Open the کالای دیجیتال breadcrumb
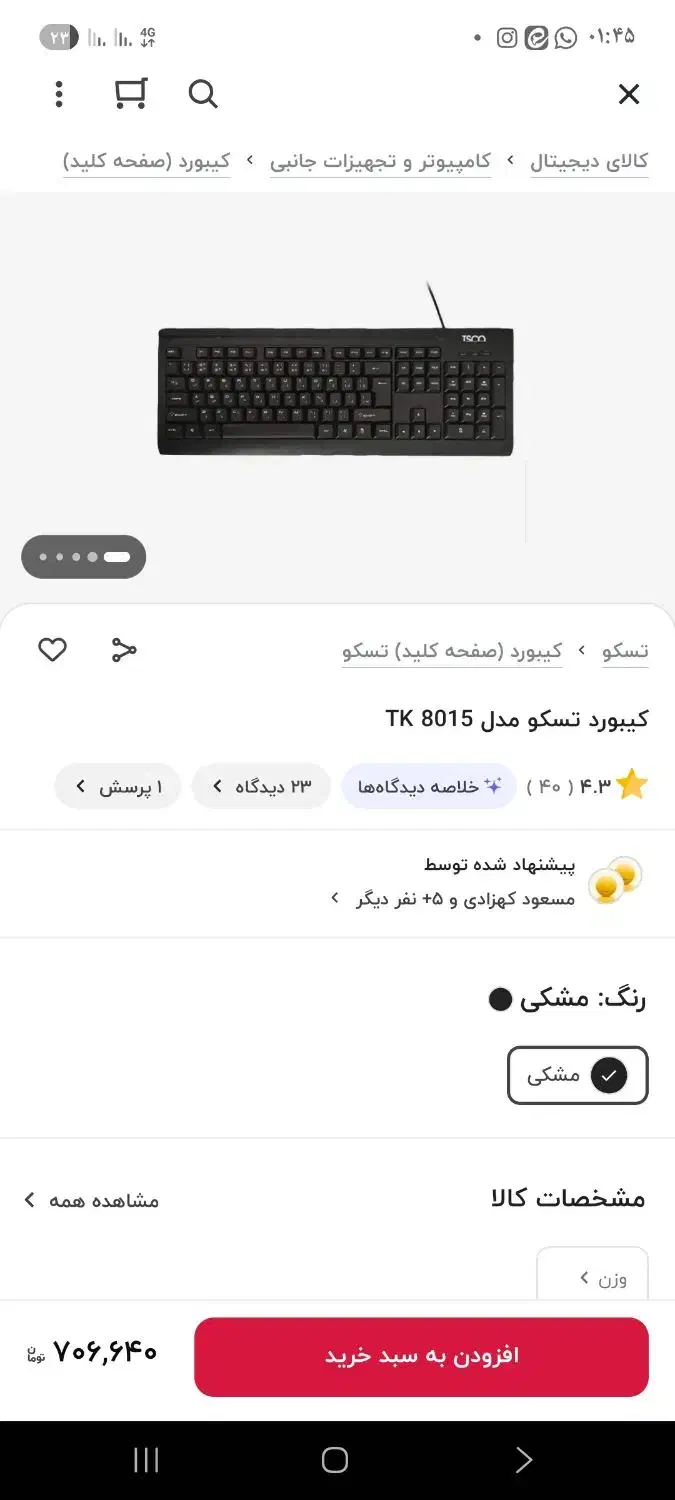This screenshot has height=1500, width=675. click(589, 162)
